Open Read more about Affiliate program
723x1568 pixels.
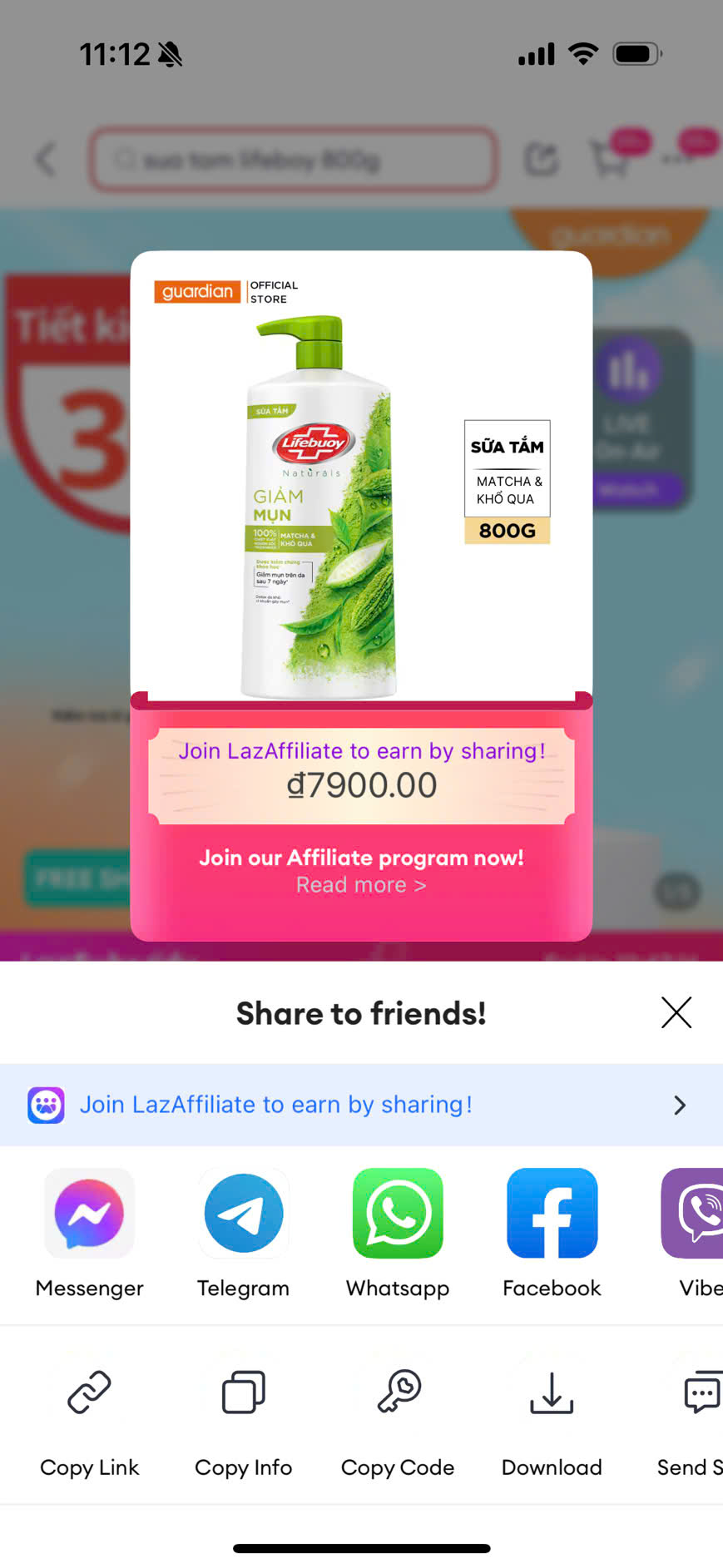[361, 885]
